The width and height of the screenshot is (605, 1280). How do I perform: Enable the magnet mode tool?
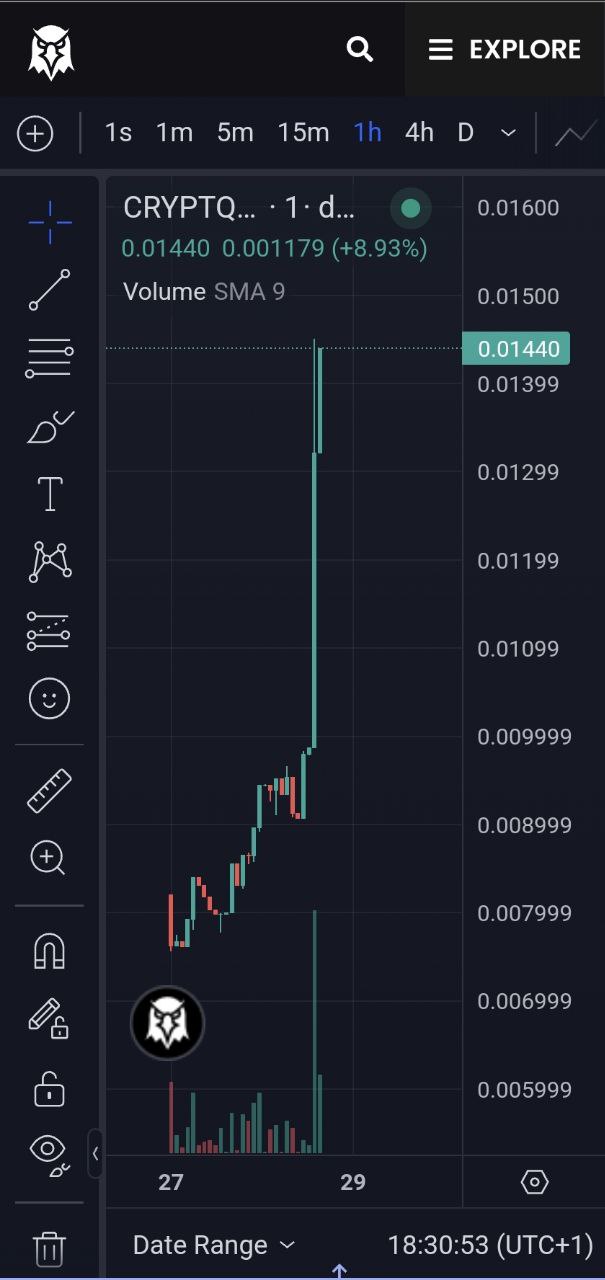click(x=49, y=951)
